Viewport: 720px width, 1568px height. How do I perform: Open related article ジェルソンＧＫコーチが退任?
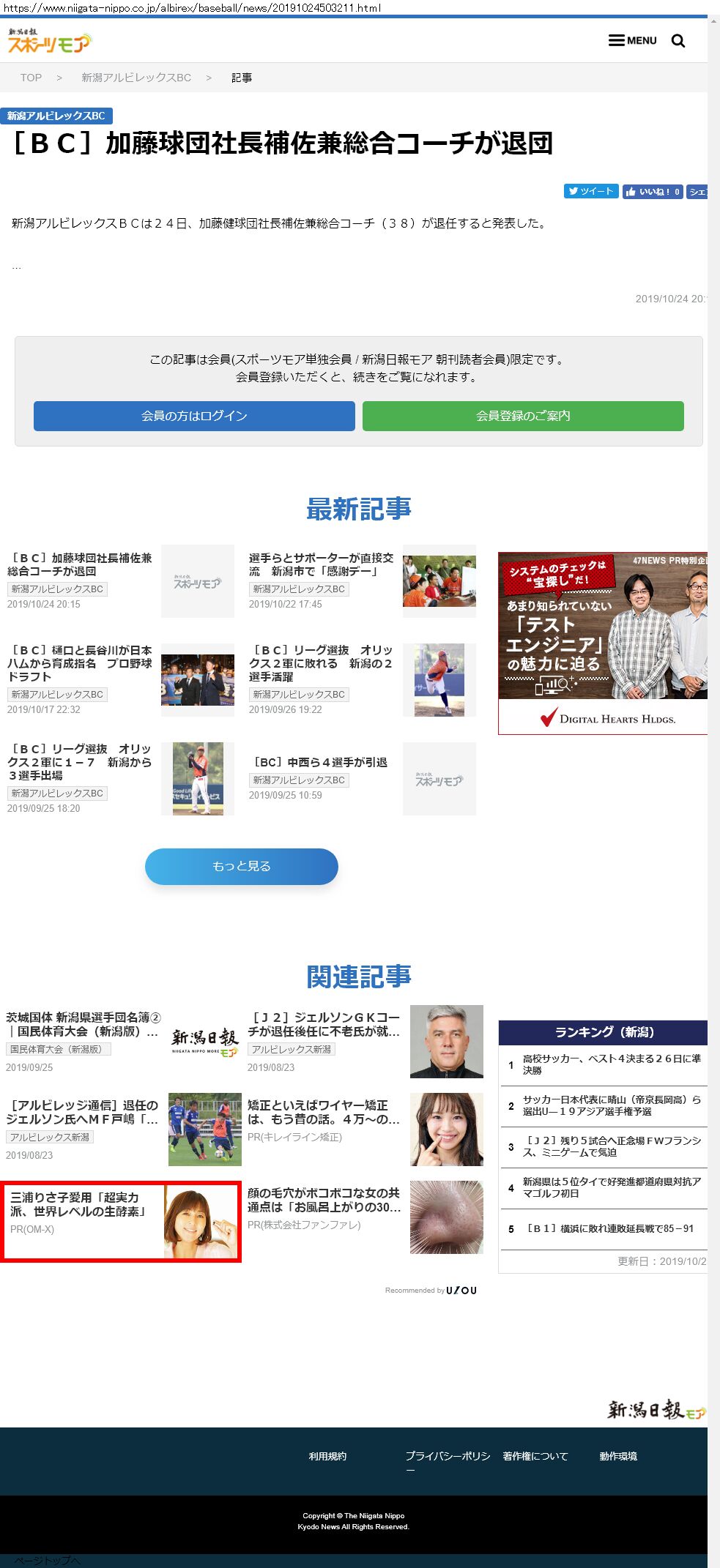point(324,1024)
